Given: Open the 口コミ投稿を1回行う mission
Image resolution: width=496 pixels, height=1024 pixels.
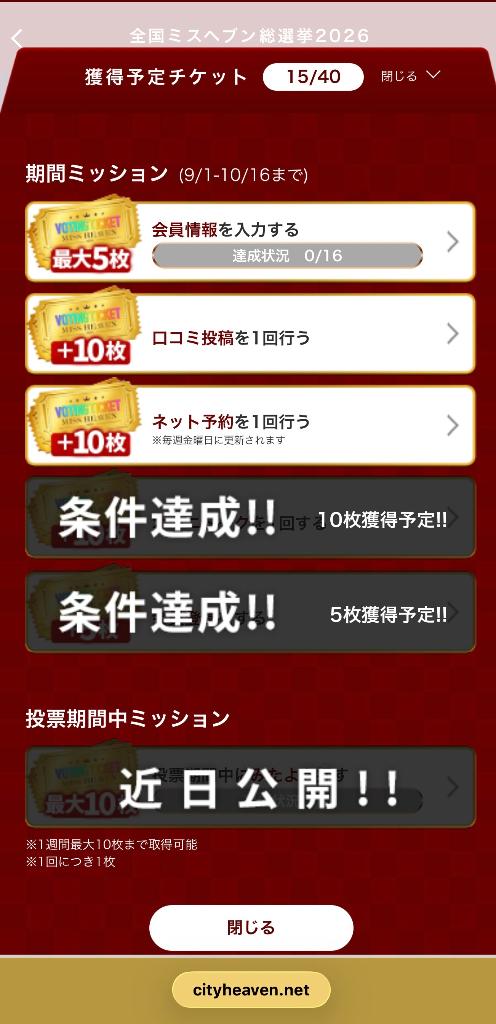Looking at the screenshot, I should (251, 334).
